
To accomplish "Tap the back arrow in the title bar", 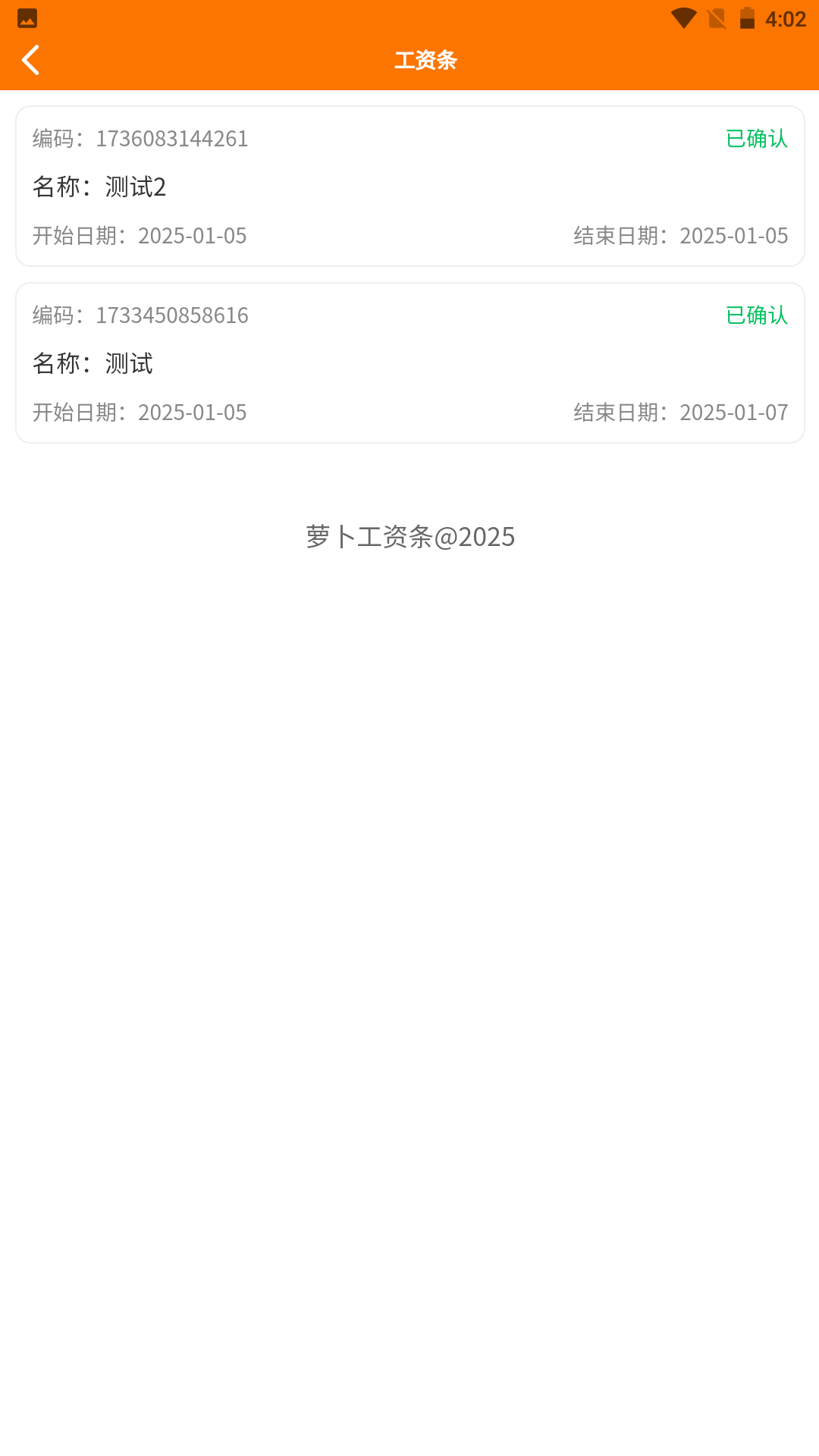I will click(x=32, y=59).
